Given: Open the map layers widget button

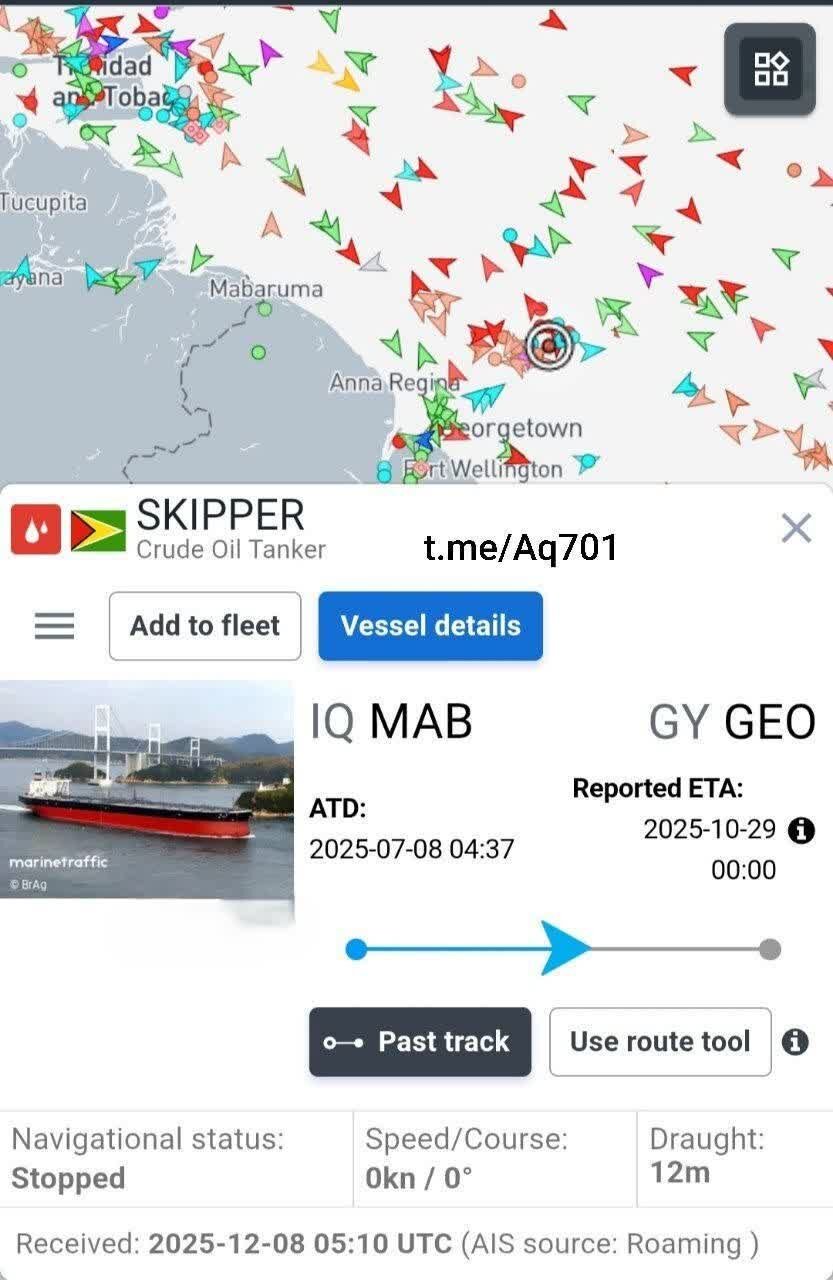Looking at the screenshot, I should coord(770,69).
